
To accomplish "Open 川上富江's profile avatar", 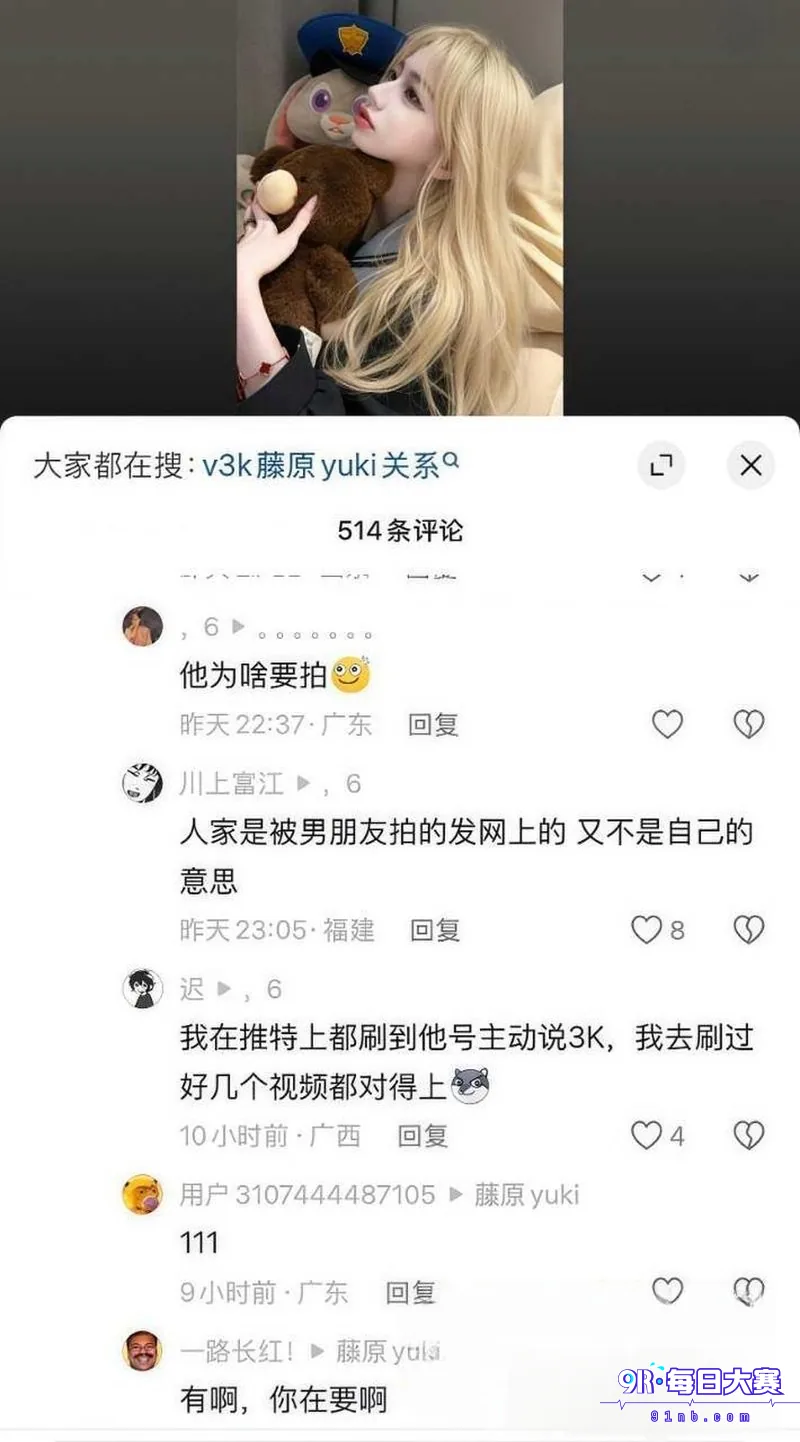I will 142,783.
